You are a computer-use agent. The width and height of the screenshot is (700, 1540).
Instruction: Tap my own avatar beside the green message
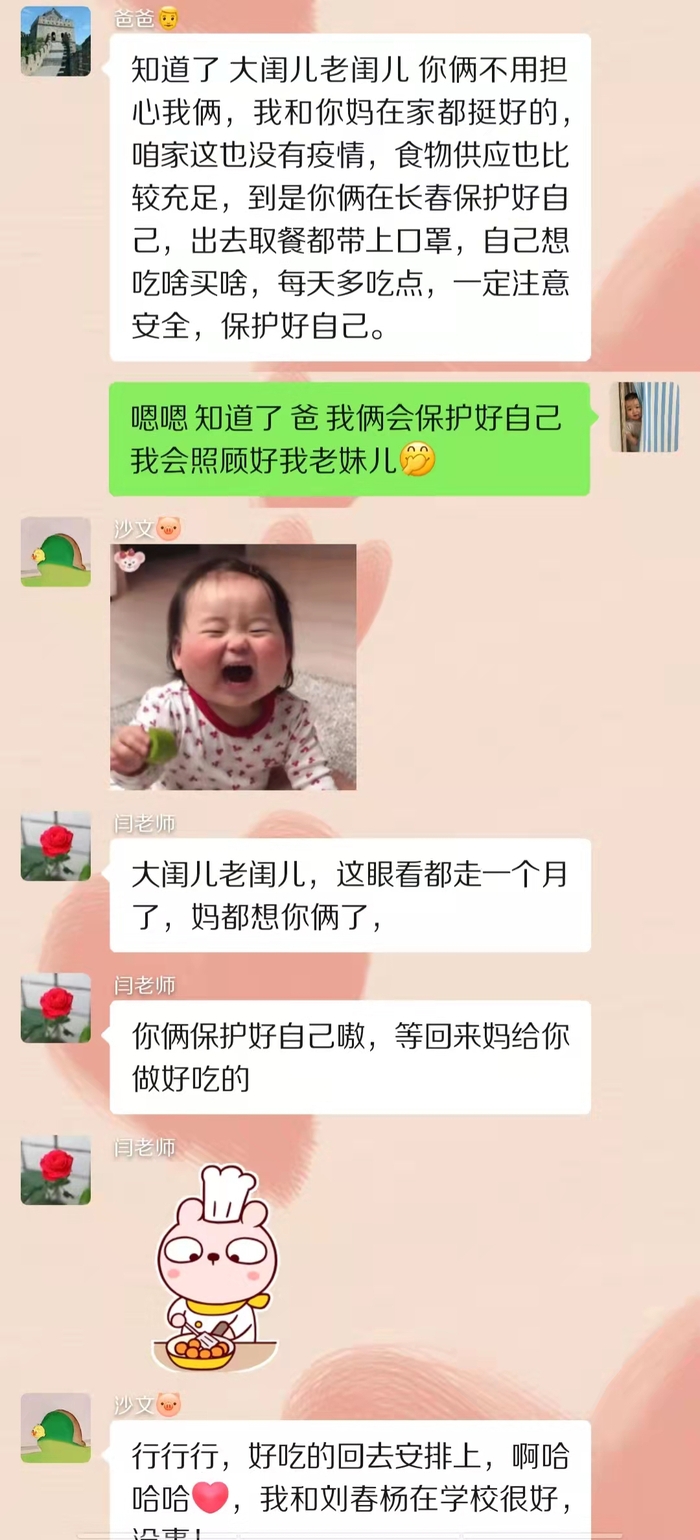coord(644,417)
